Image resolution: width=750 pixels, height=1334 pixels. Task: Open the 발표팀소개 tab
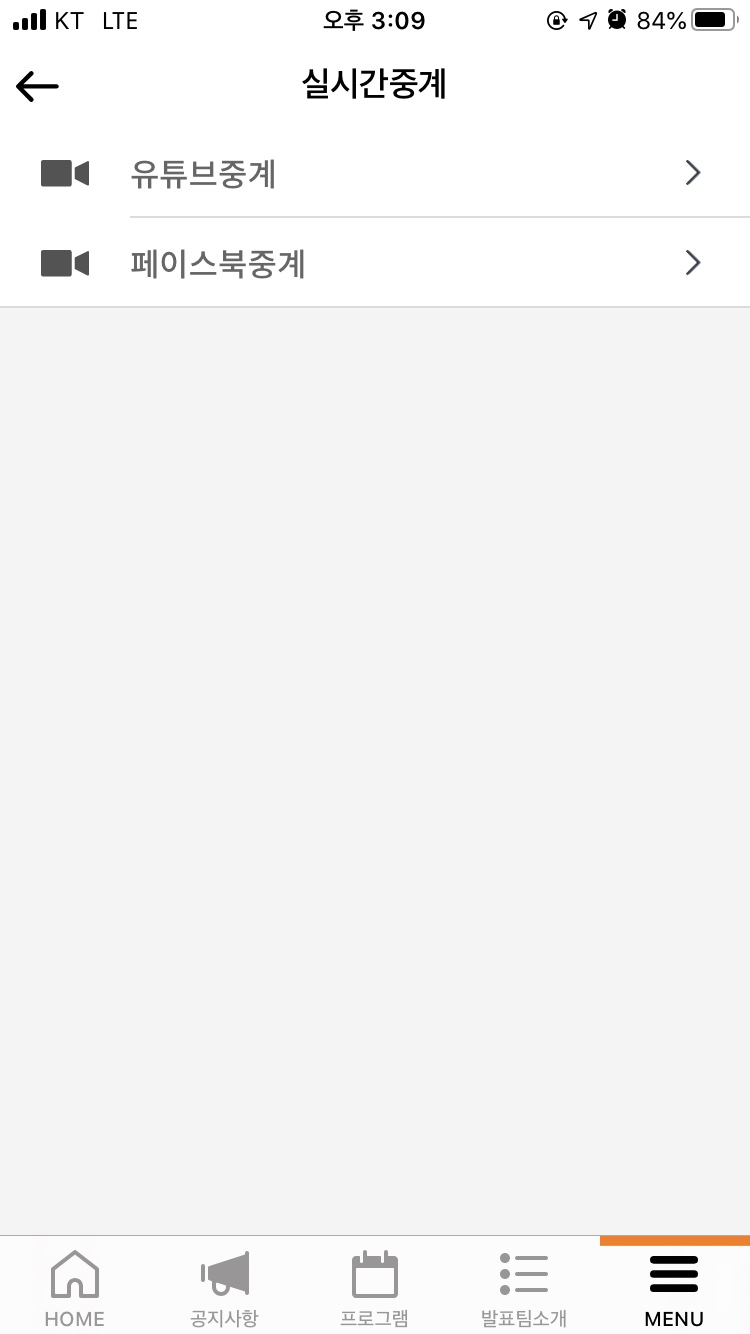[x=525, y=1288]
